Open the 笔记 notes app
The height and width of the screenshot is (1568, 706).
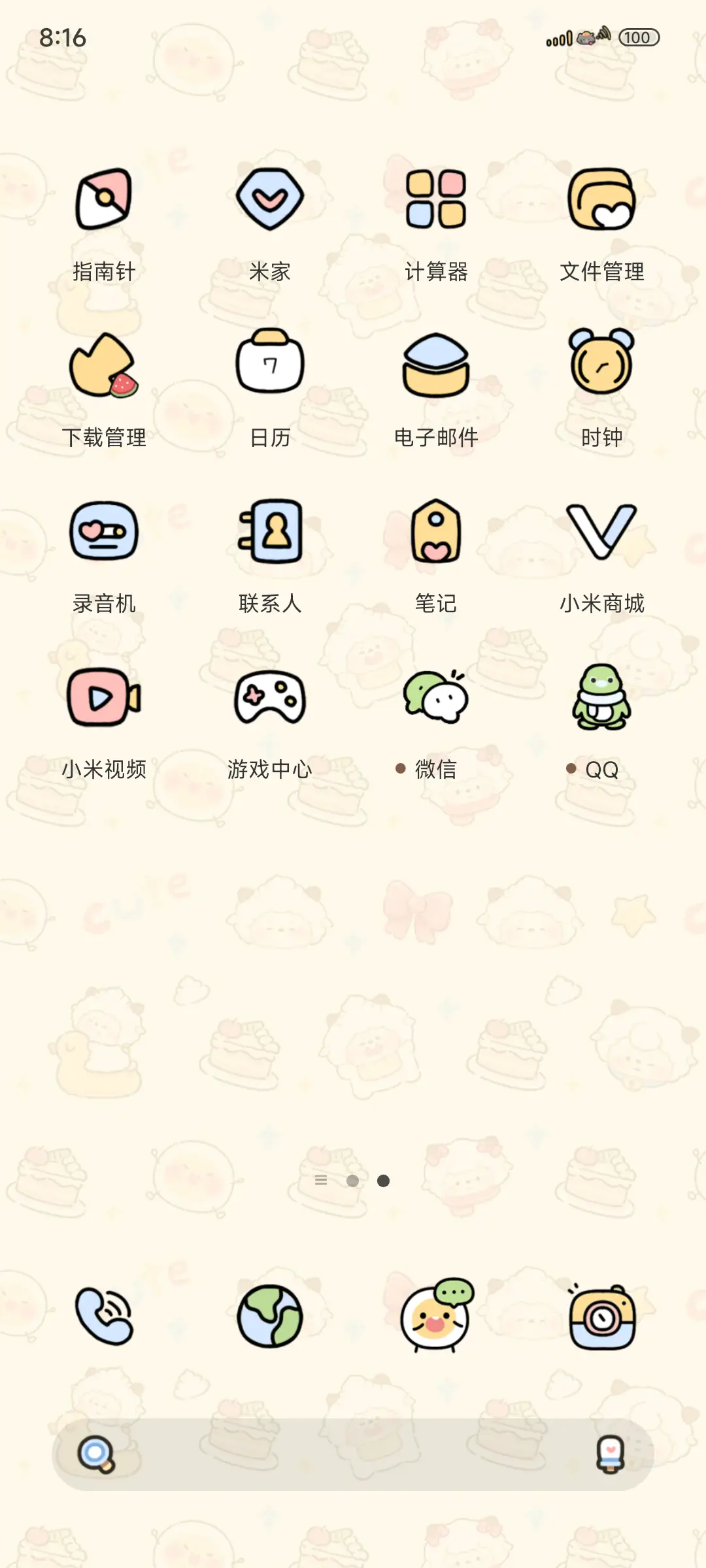point(435,532)
